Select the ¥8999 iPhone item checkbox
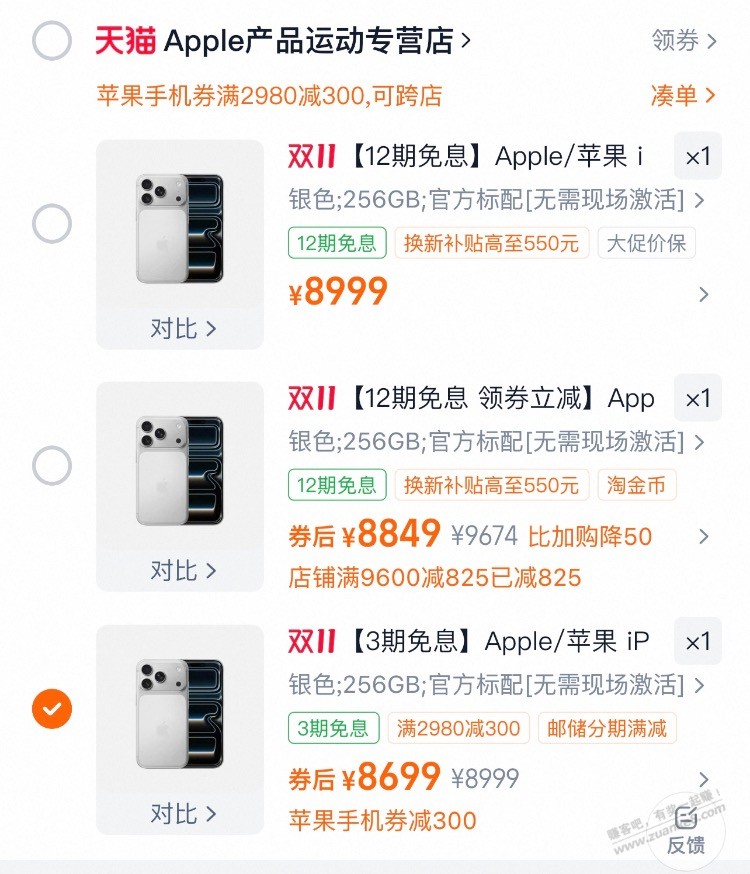Screen dimensions: 750x874 click(52, 224)
